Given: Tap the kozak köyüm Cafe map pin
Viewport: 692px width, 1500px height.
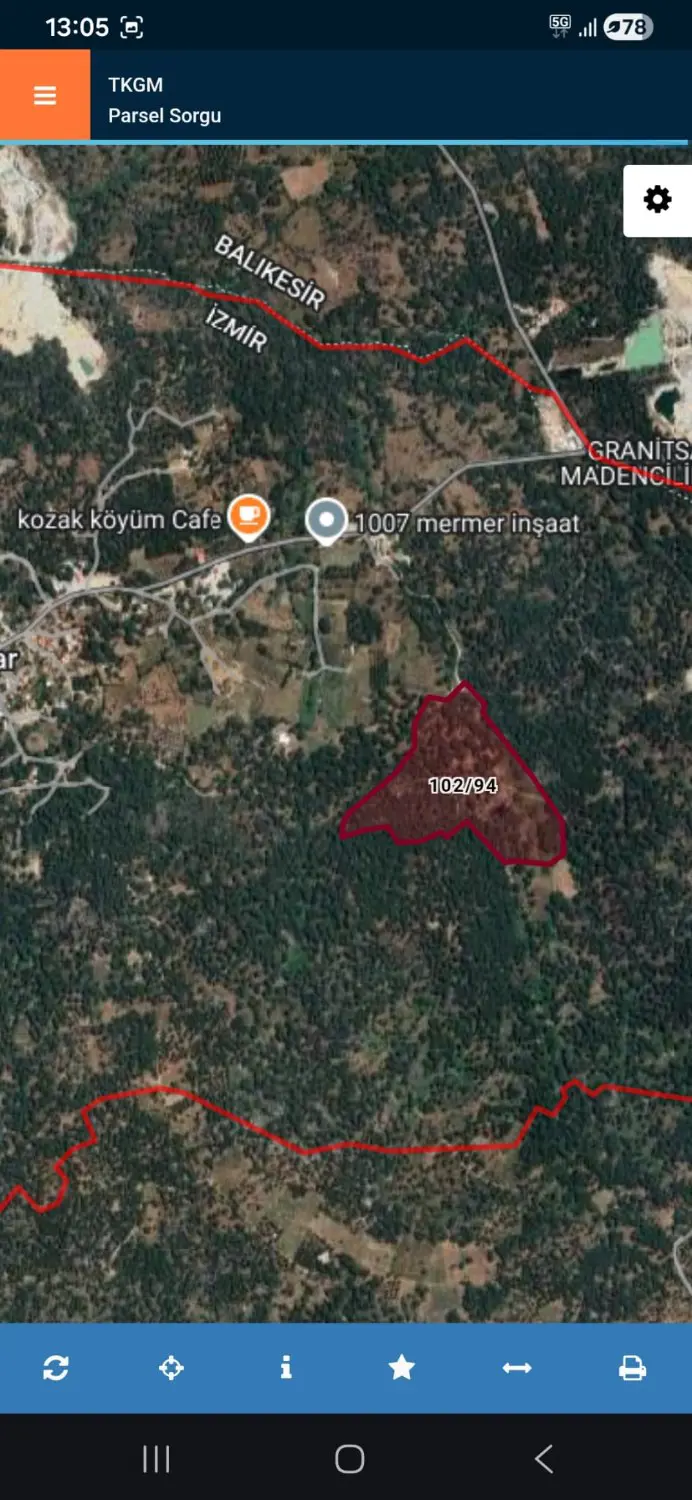Looking at the screenshot, I should (248, 517).
